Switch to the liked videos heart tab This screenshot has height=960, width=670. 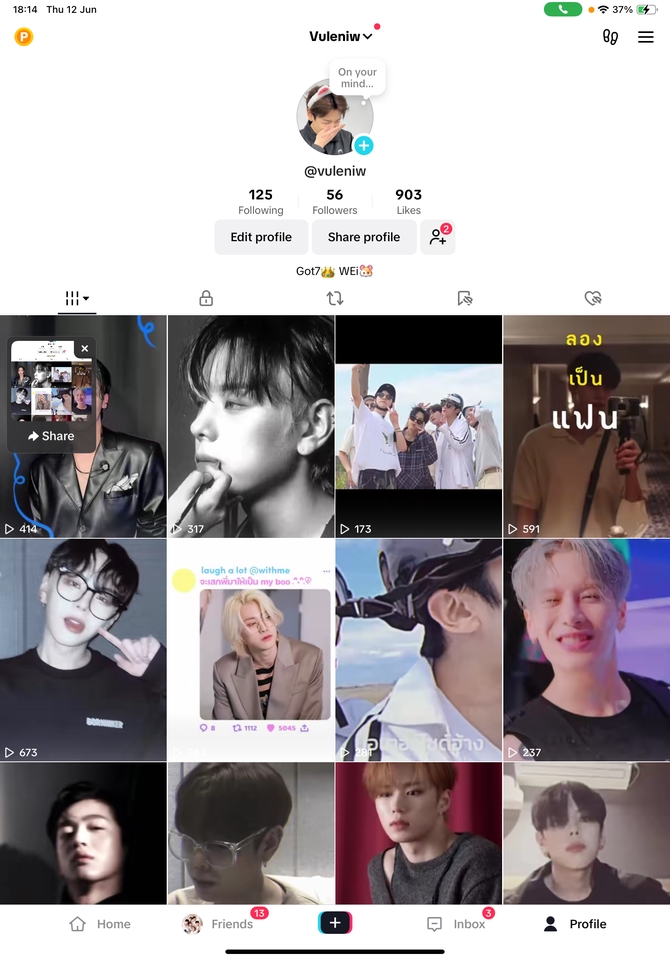pos(593,298)
